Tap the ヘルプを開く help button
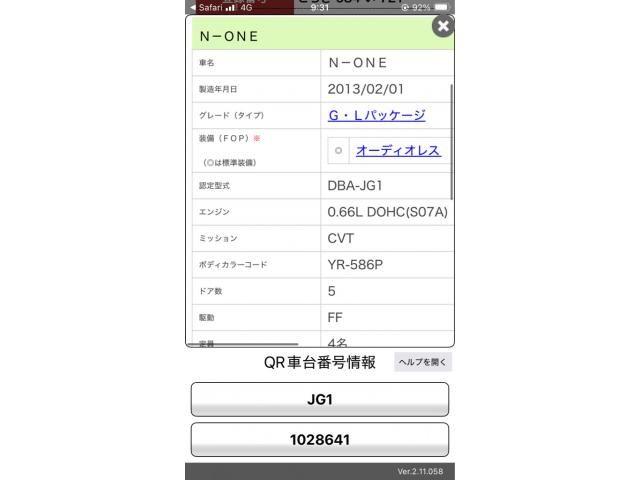Viewport: 640px width, 480px height. (422, 363)
